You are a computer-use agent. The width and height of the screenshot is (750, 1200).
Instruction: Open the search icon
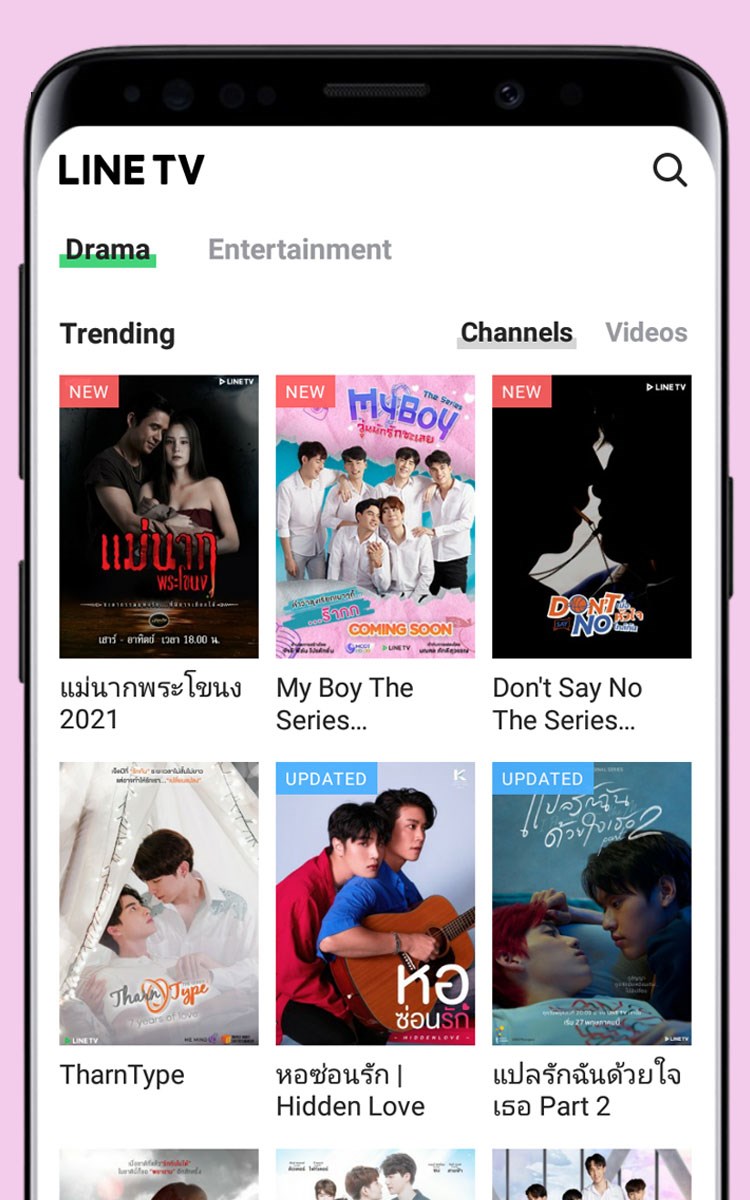coord(670,170)
